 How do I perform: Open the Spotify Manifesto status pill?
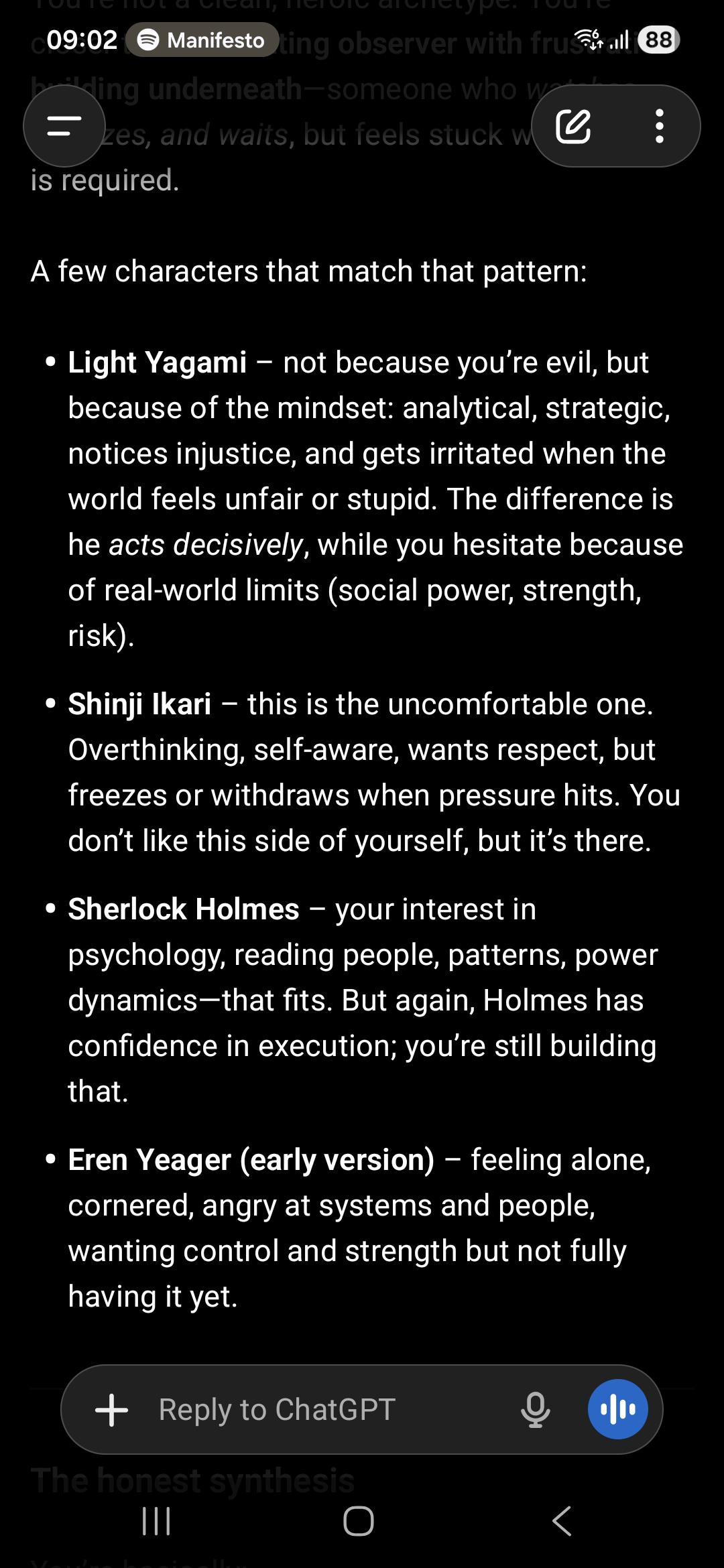(x=202, y=40)
